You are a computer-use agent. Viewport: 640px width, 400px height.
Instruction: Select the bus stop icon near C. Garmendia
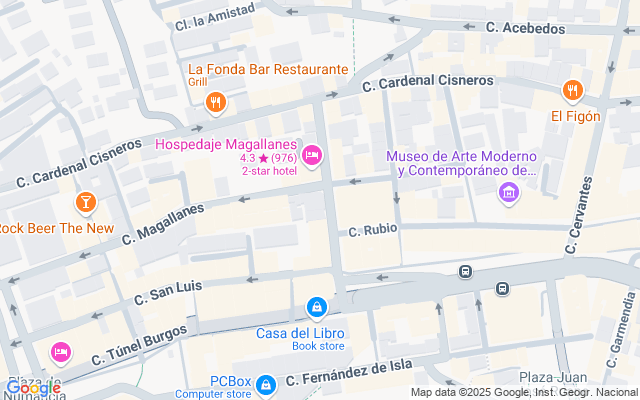click(502, 289)
